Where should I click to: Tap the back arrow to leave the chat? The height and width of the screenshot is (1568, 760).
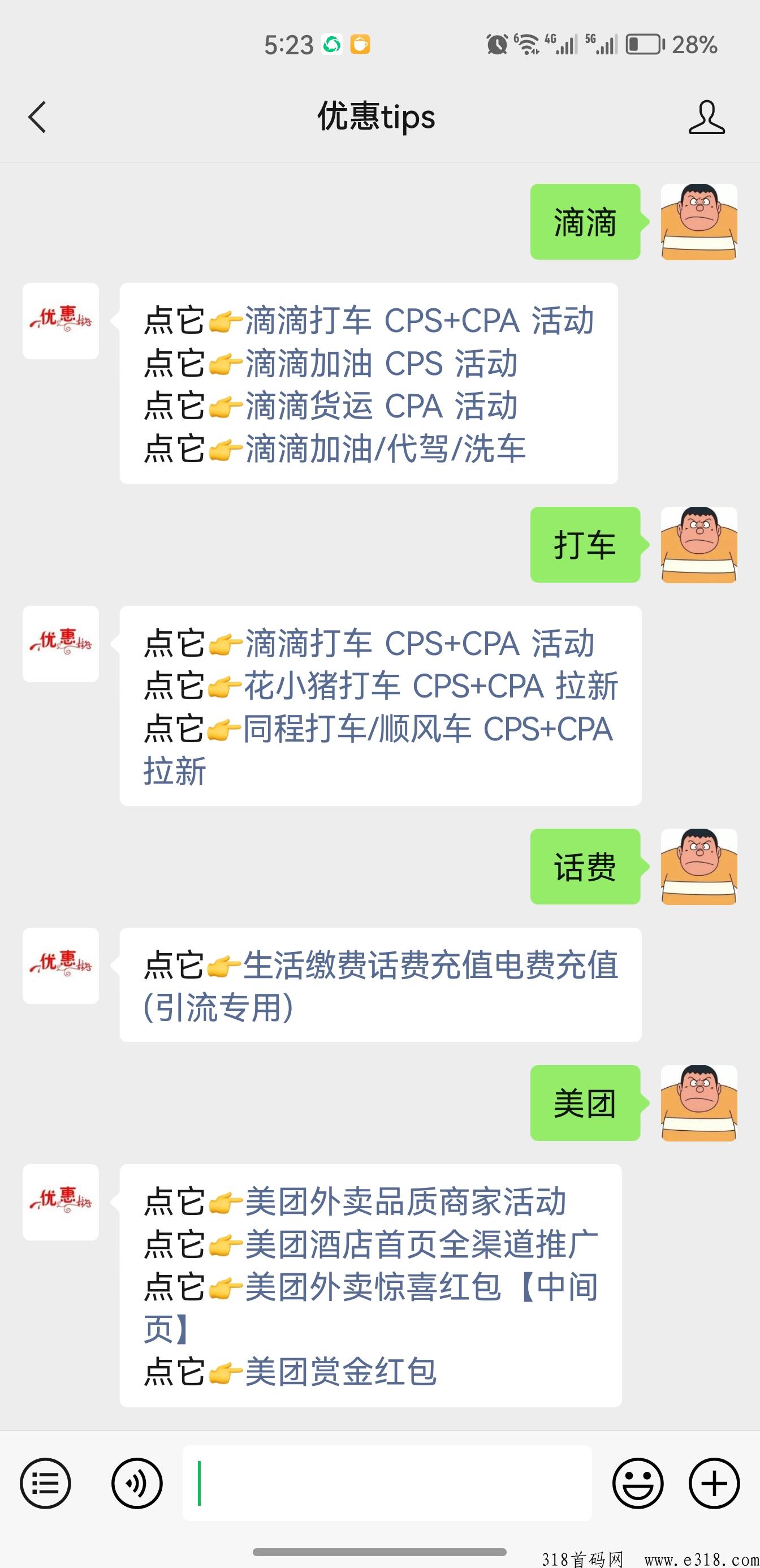38,117
